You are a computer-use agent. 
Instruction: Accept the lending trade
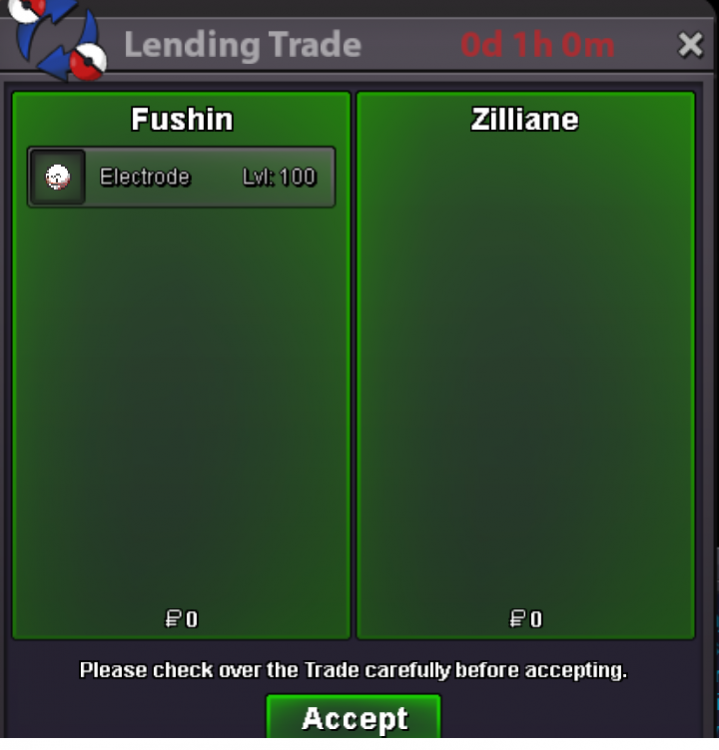pyautogui.click(x=354, y=717)
